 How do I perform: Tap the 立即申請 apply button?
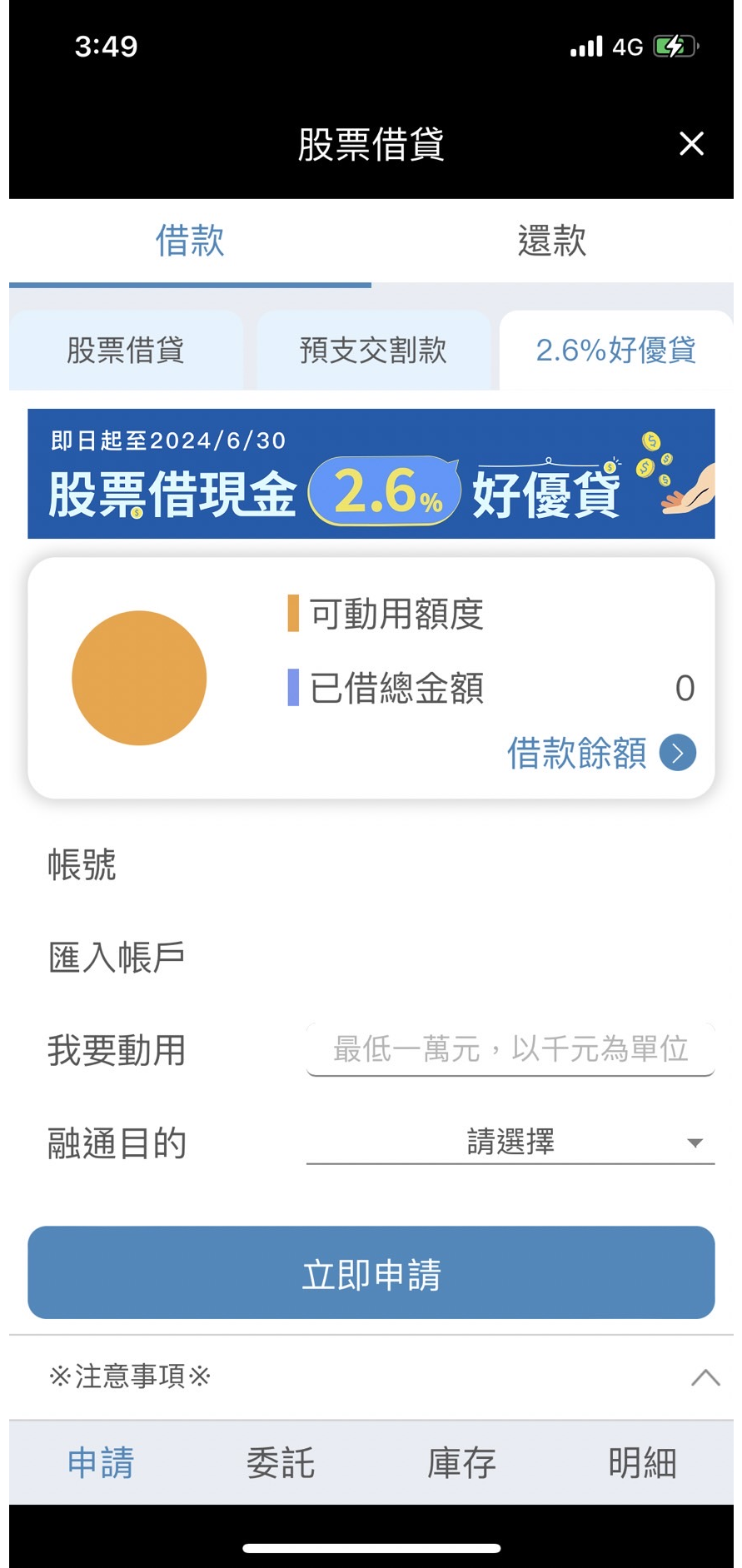click(x=371, y=1272)
